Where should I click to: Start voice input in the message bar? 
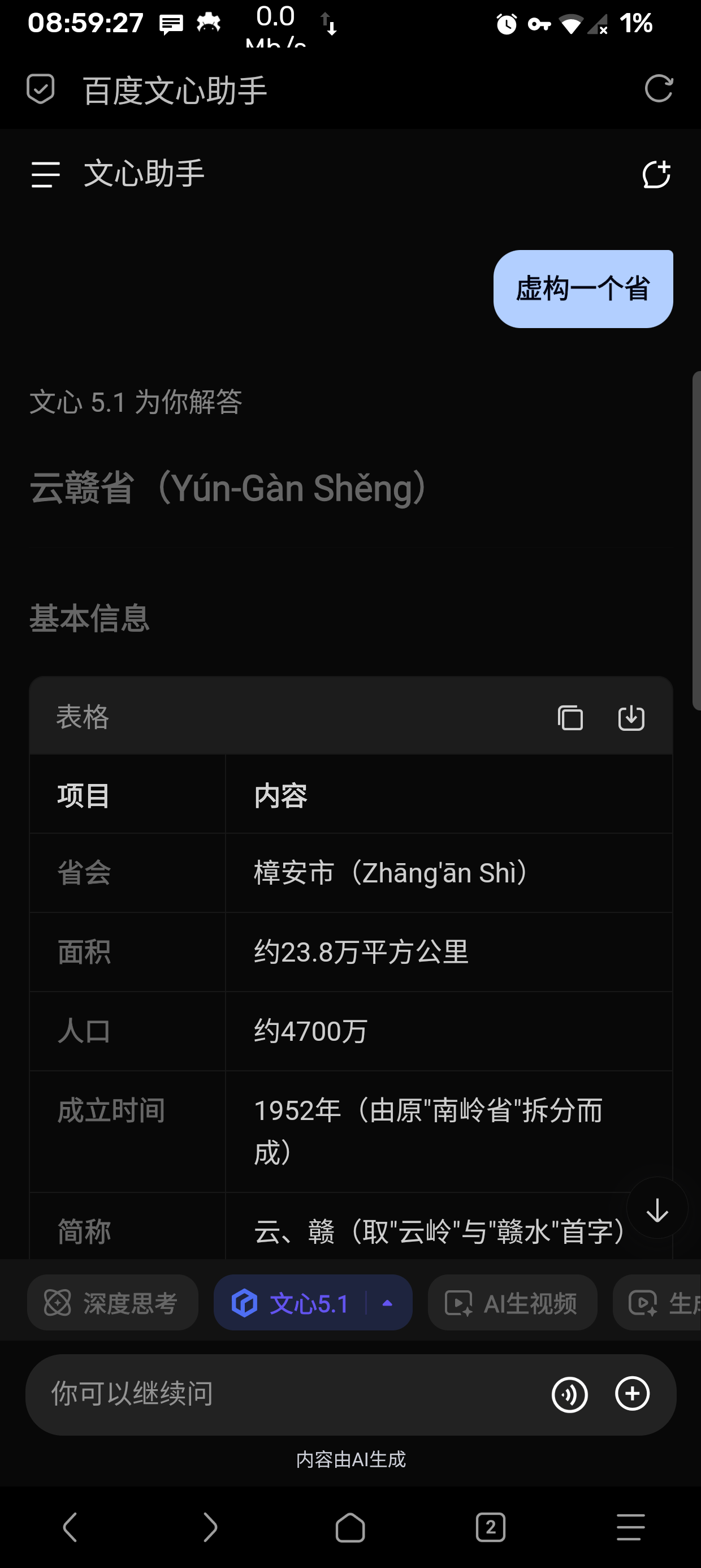(x=570, y=1394)
